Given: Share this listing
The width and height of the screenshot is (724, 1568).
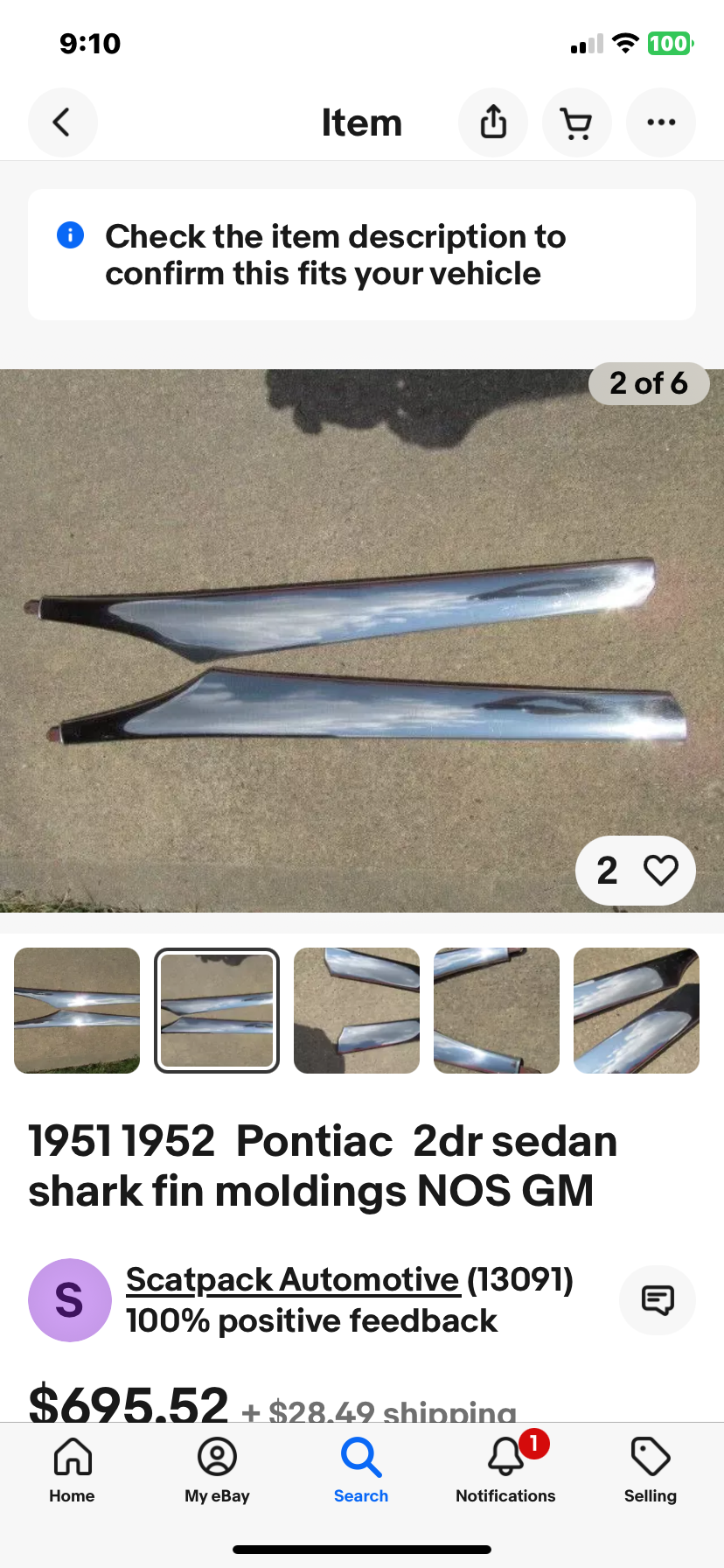Looking at the screenshot, I should tap(493, 122).
